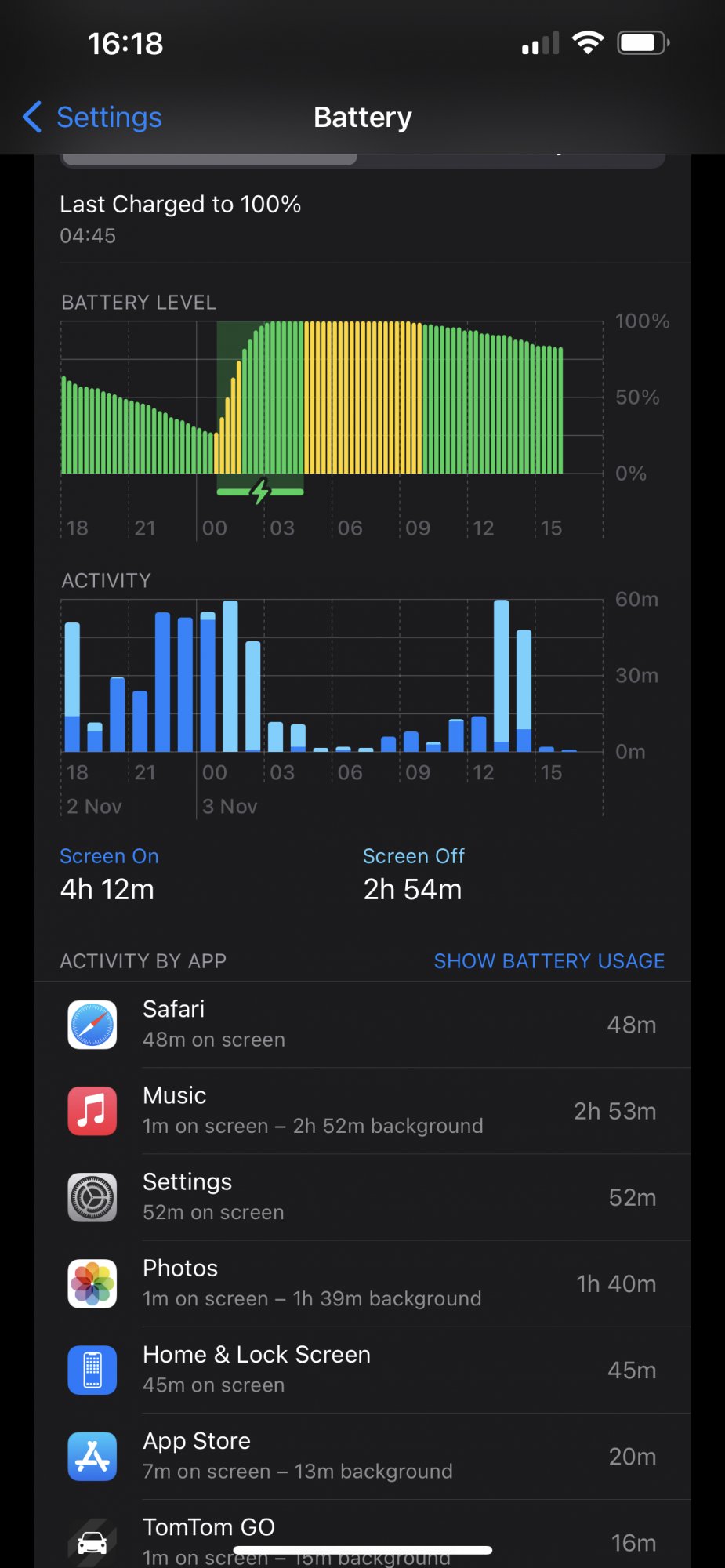The width and height of the screenshot is (725, 1568).
Task: Select Home & Lock Screen row
Action: point(362,1370)
